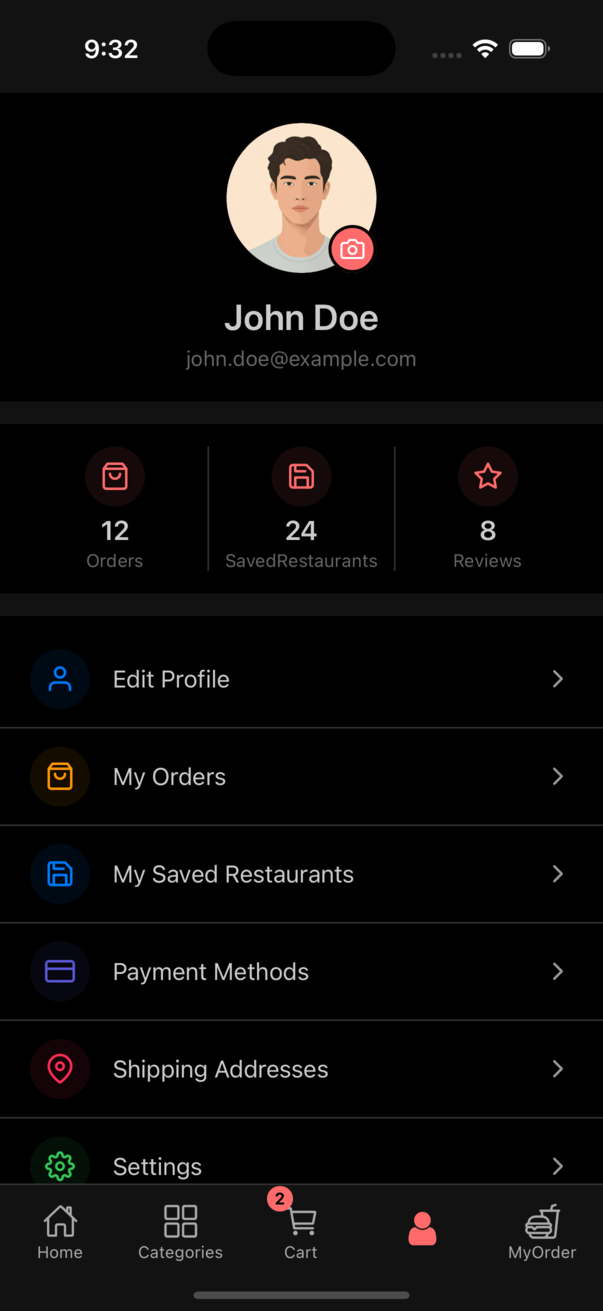Image resolution: width=603 pixels, height=1311 pixels.
Task: Switch to the Categories tab
Action: tap(180, 1233)
